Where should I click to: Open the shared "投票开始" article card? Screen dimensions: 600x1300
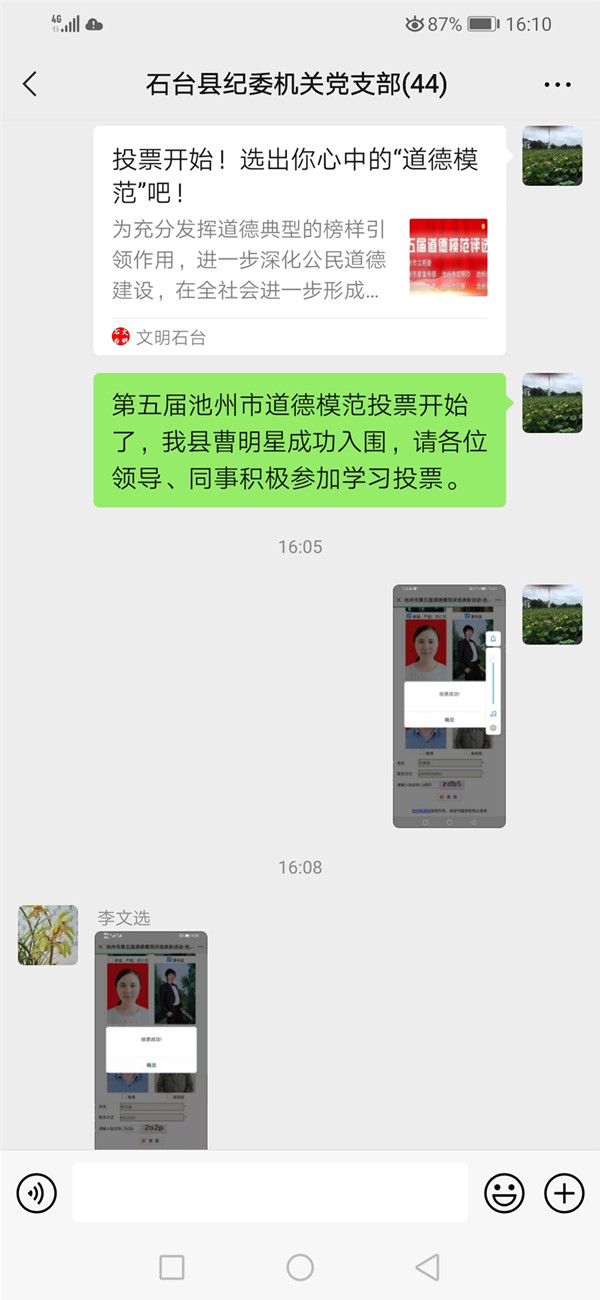coord(299,240)
